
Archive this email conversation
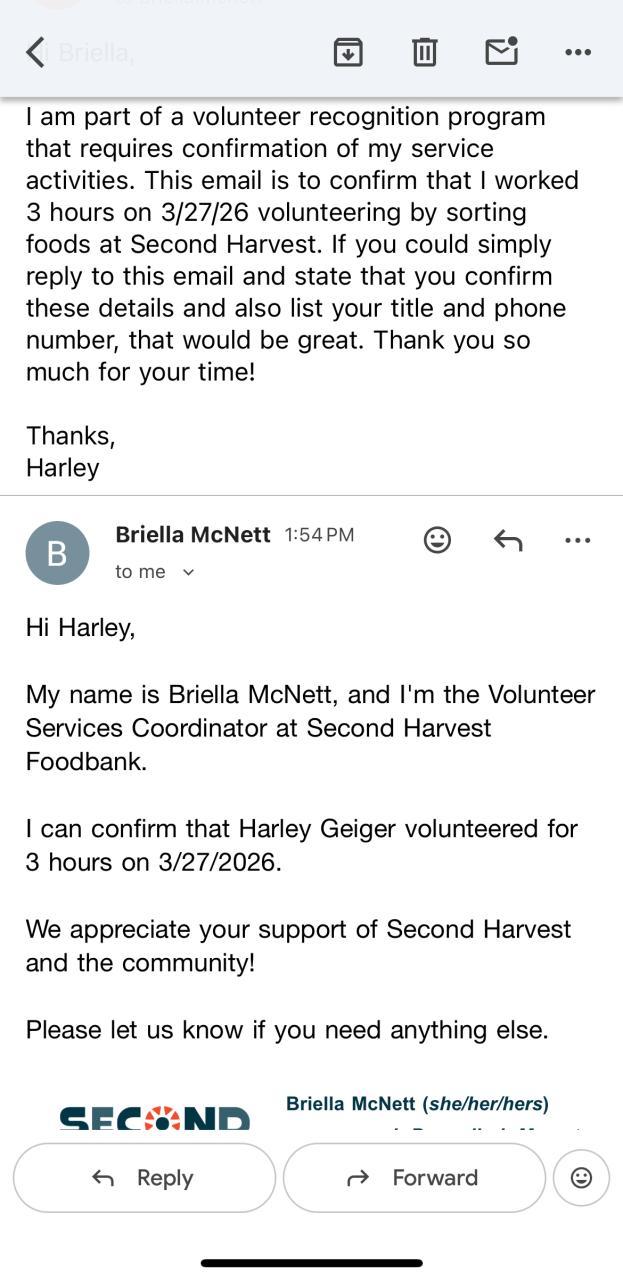pos(348,52)
